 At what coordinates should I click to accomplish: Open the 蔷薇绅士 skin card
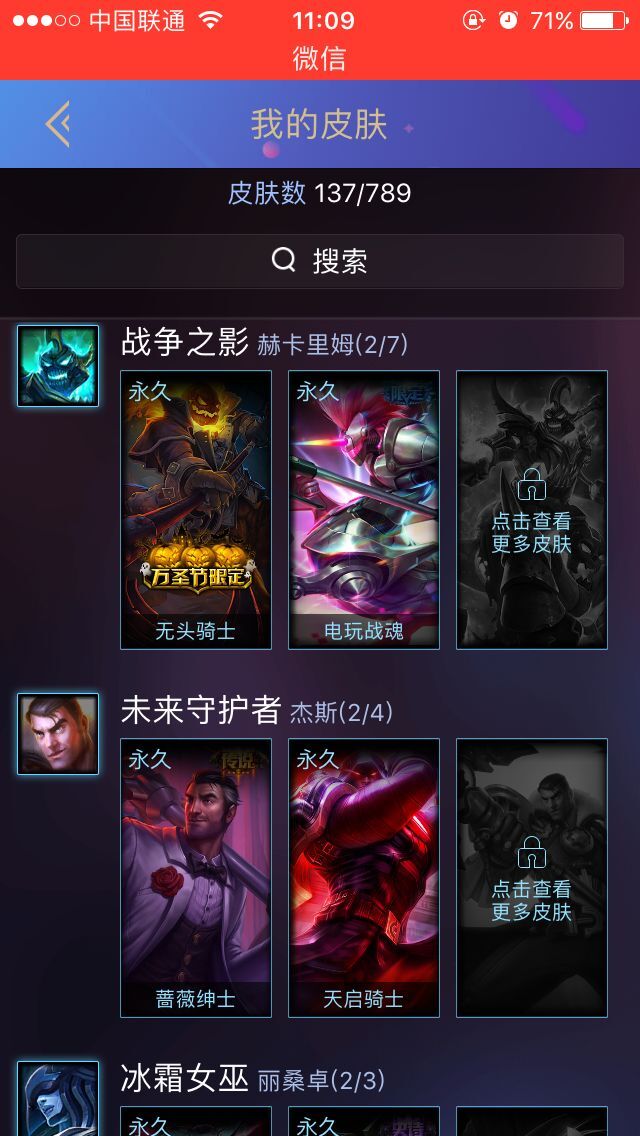(196, 878)
